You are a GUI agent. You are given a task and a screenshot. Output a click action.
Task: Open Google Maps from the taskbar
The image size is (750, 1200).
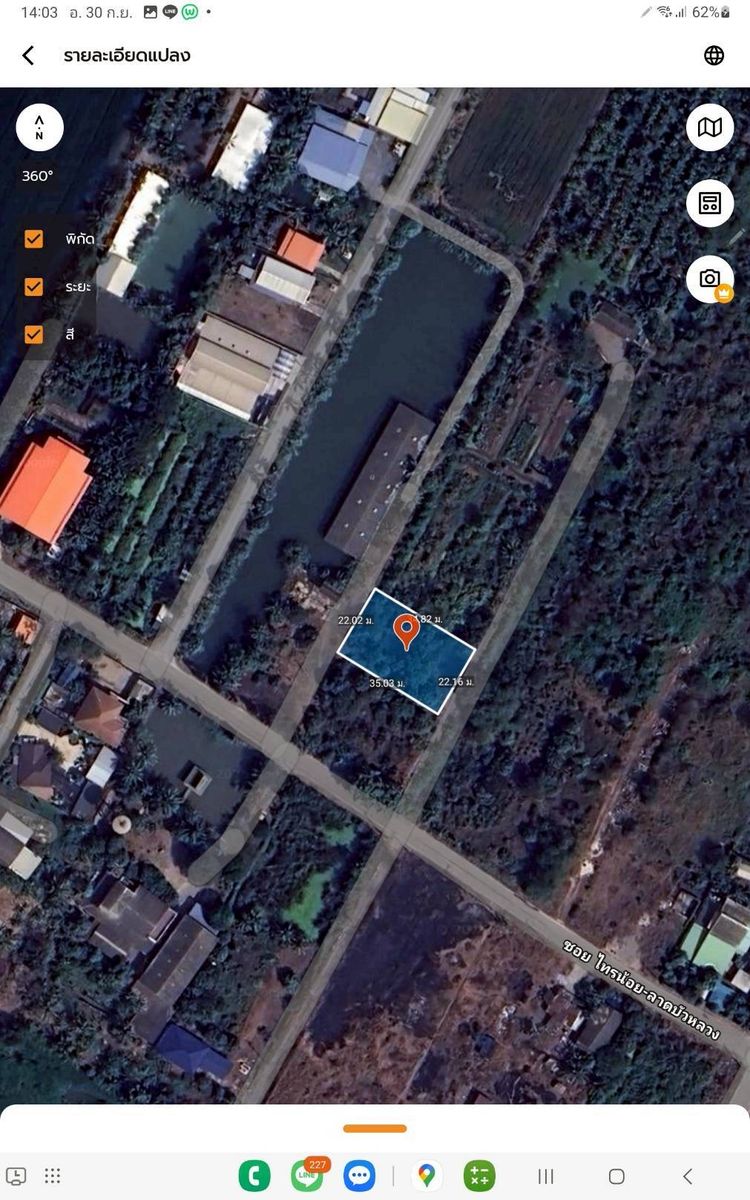427,1176
